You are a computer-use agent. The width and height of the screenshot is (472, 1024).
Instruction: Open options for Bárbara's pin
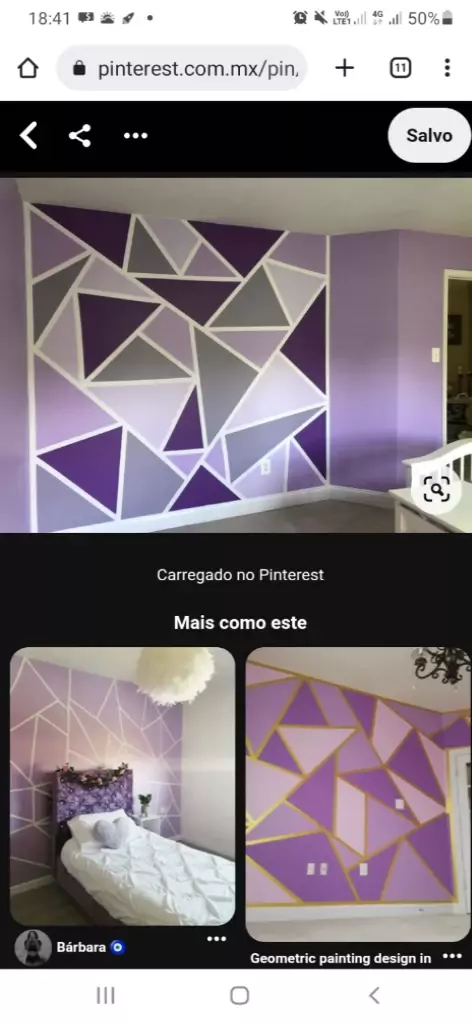[x=216, y=939]
